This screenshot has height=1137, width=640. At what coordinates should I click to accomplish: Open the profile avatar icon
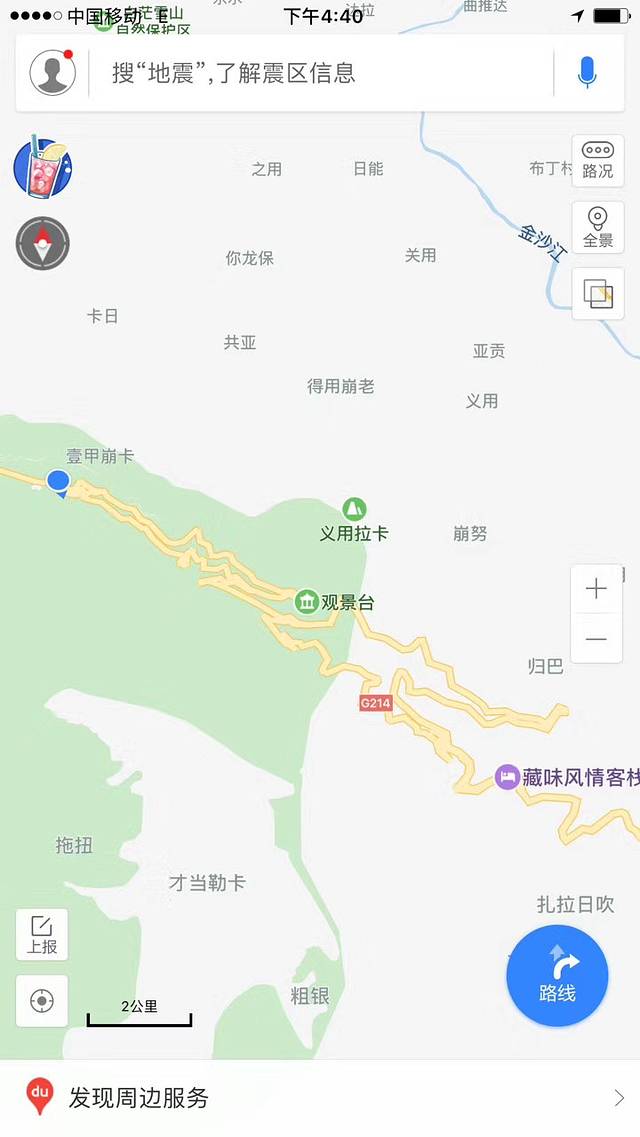(x=53, y=72)
